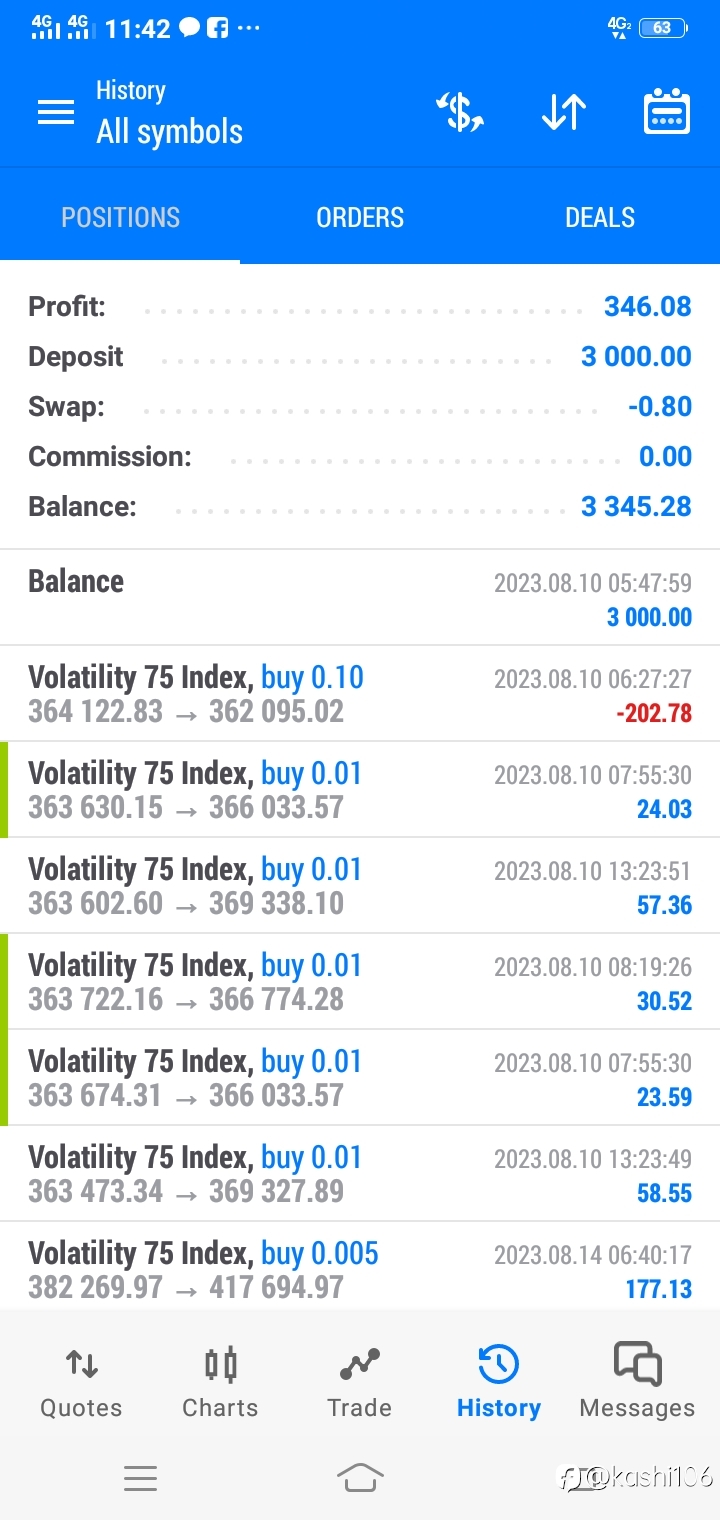Go to the Charts tab
The width and height of the screenshot is (720, 1520).
(220, 1383)
